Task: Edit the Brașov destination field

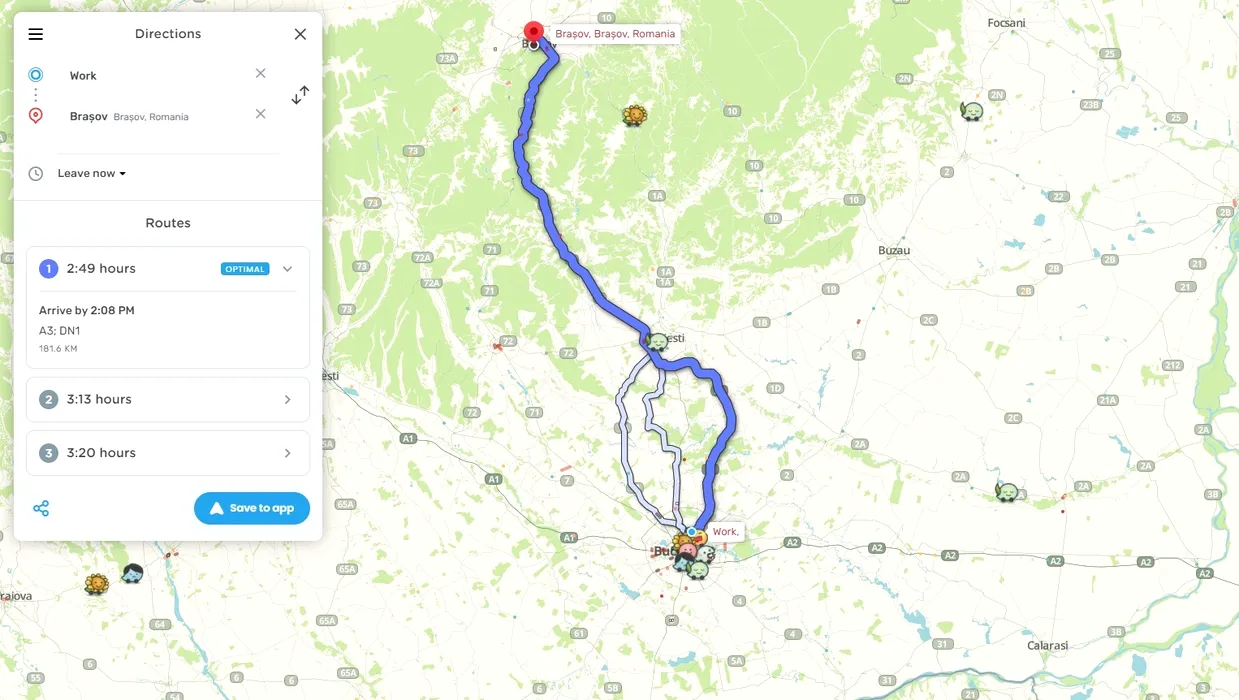Action: (150, 116)
